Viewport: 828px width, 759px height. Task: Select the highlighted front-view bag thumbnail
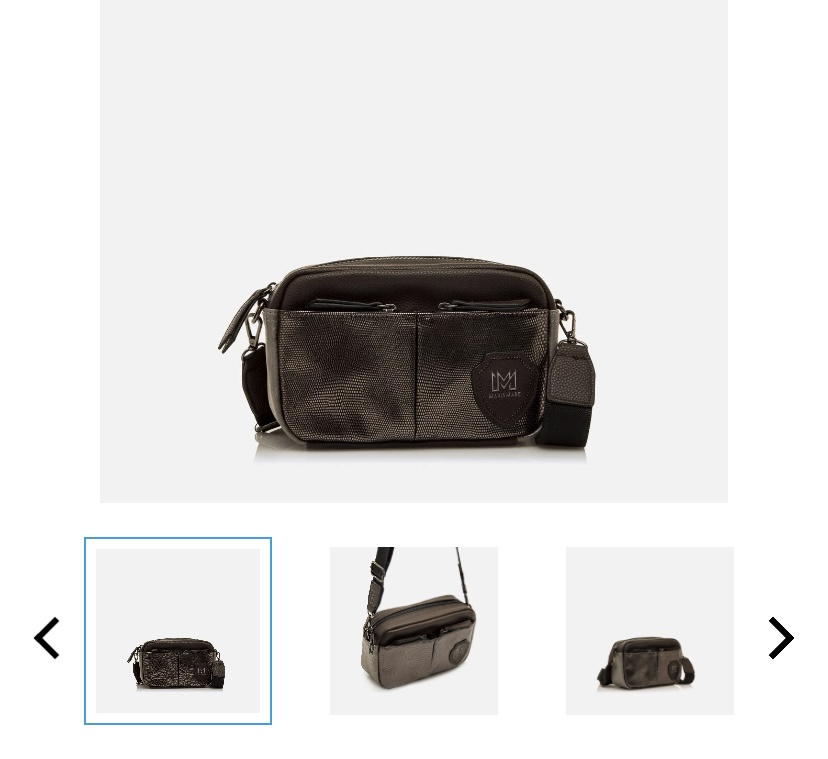click(178, 631)
